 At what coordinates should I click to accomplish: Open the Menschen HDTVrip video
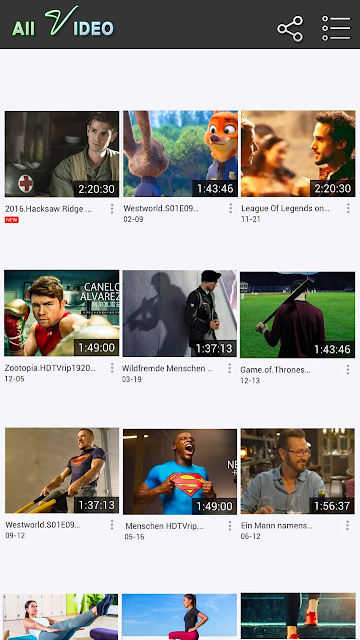180,471
